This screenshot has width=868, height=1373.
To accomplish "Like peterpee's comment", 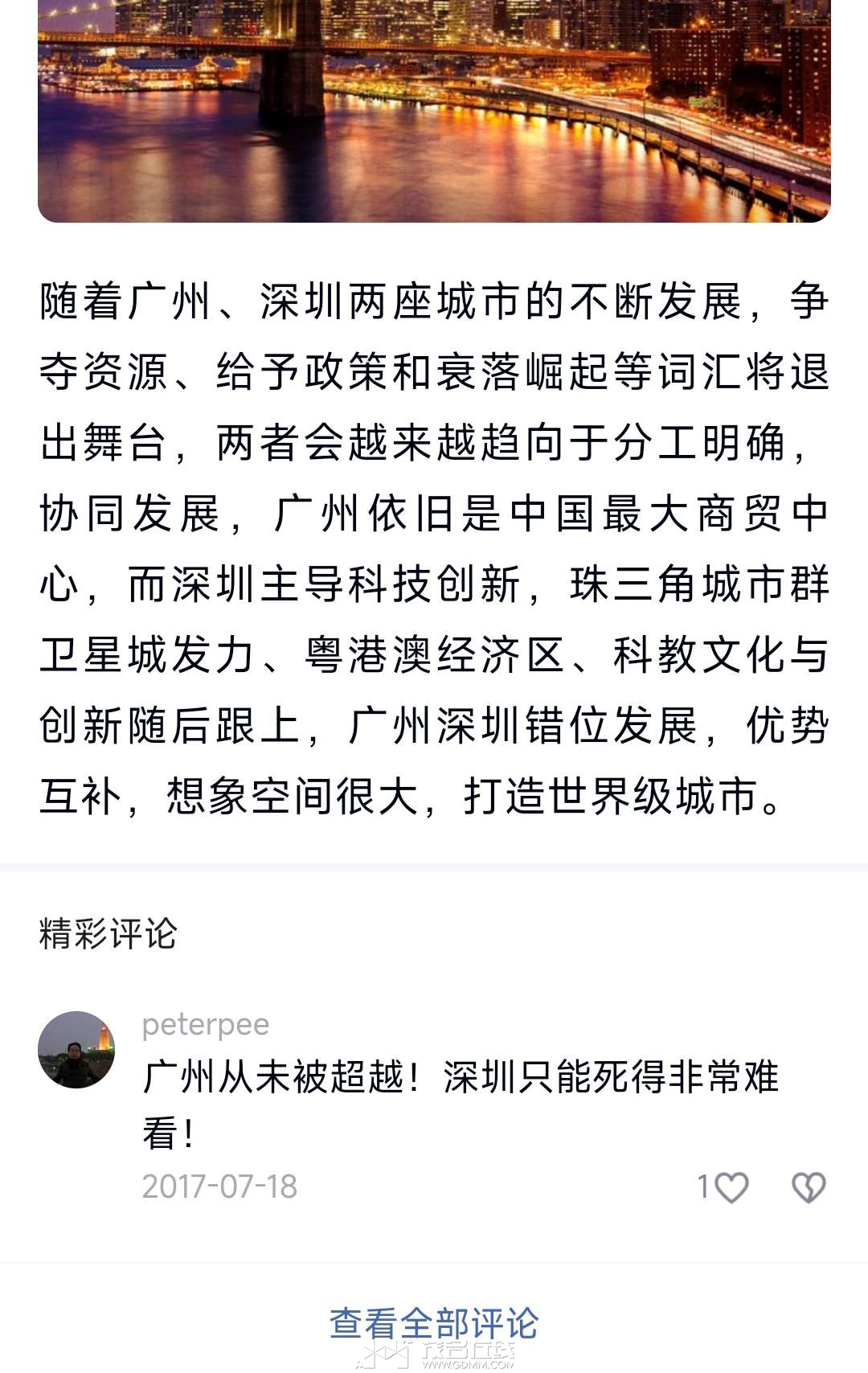I will (731, 1187).
